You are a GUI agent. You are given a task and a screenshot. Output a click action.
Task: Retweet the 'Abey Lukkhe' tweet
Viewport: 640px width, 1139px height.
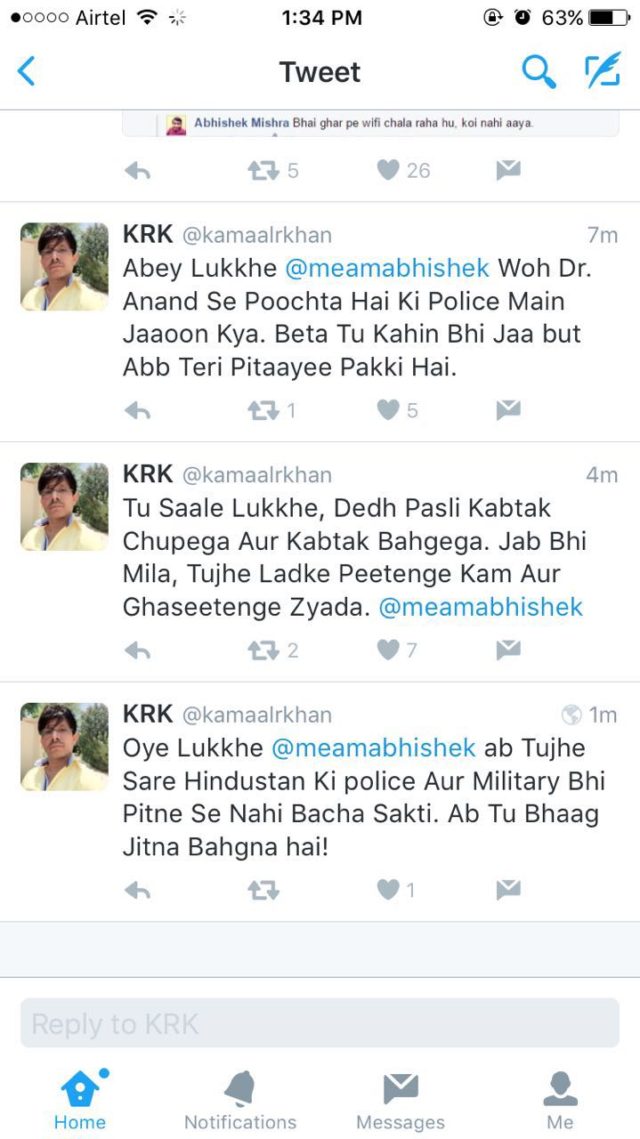point(263,410)
